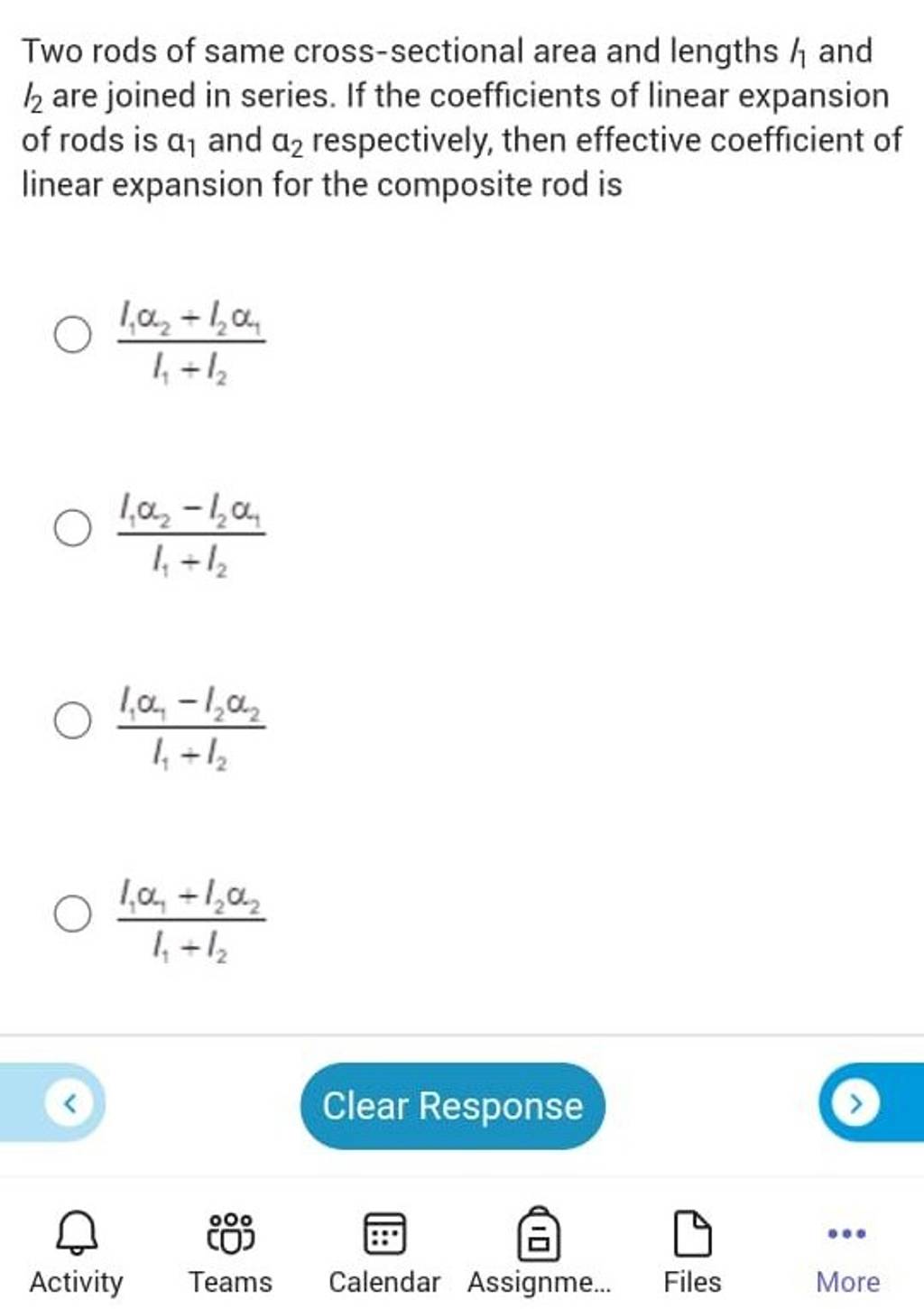
Task: Switch to the Teams tab
Action: point(230,1251)
